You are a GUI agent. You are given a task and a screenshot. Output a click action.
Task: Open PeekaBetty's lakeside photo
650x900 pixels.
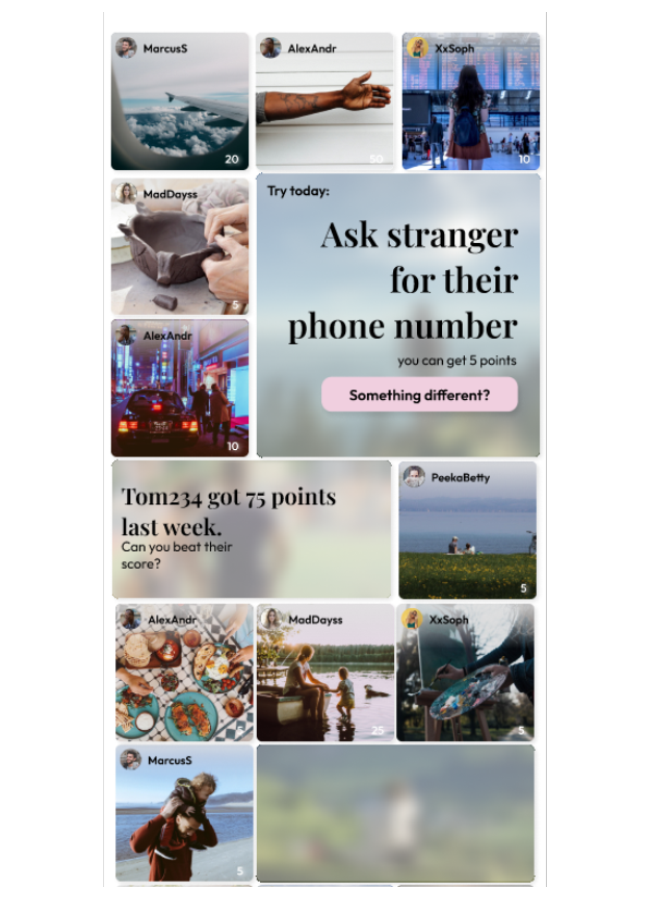coord(467,535)
